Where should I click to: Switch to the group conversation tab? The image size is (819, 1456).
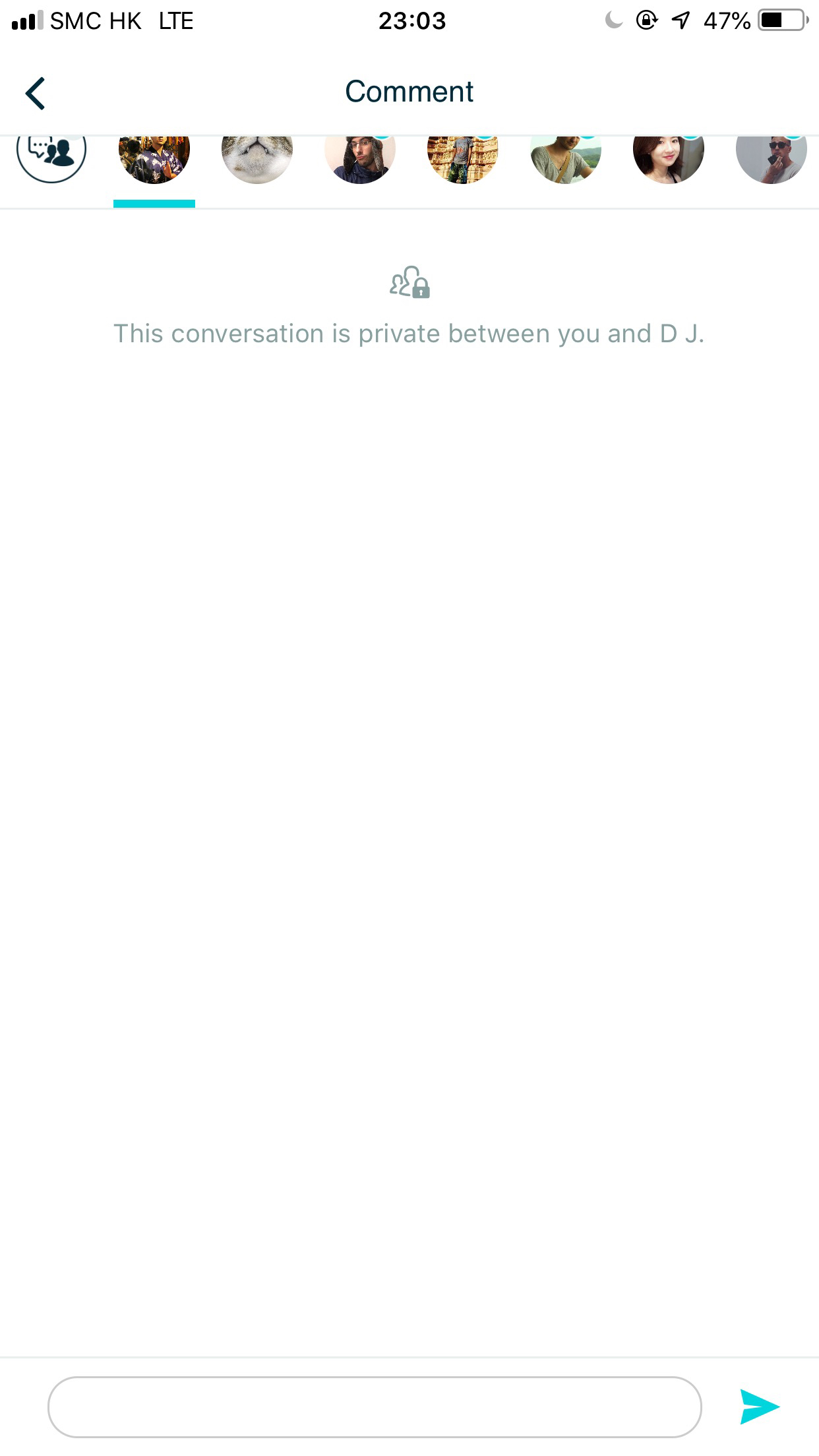click(x=51, y=156)
